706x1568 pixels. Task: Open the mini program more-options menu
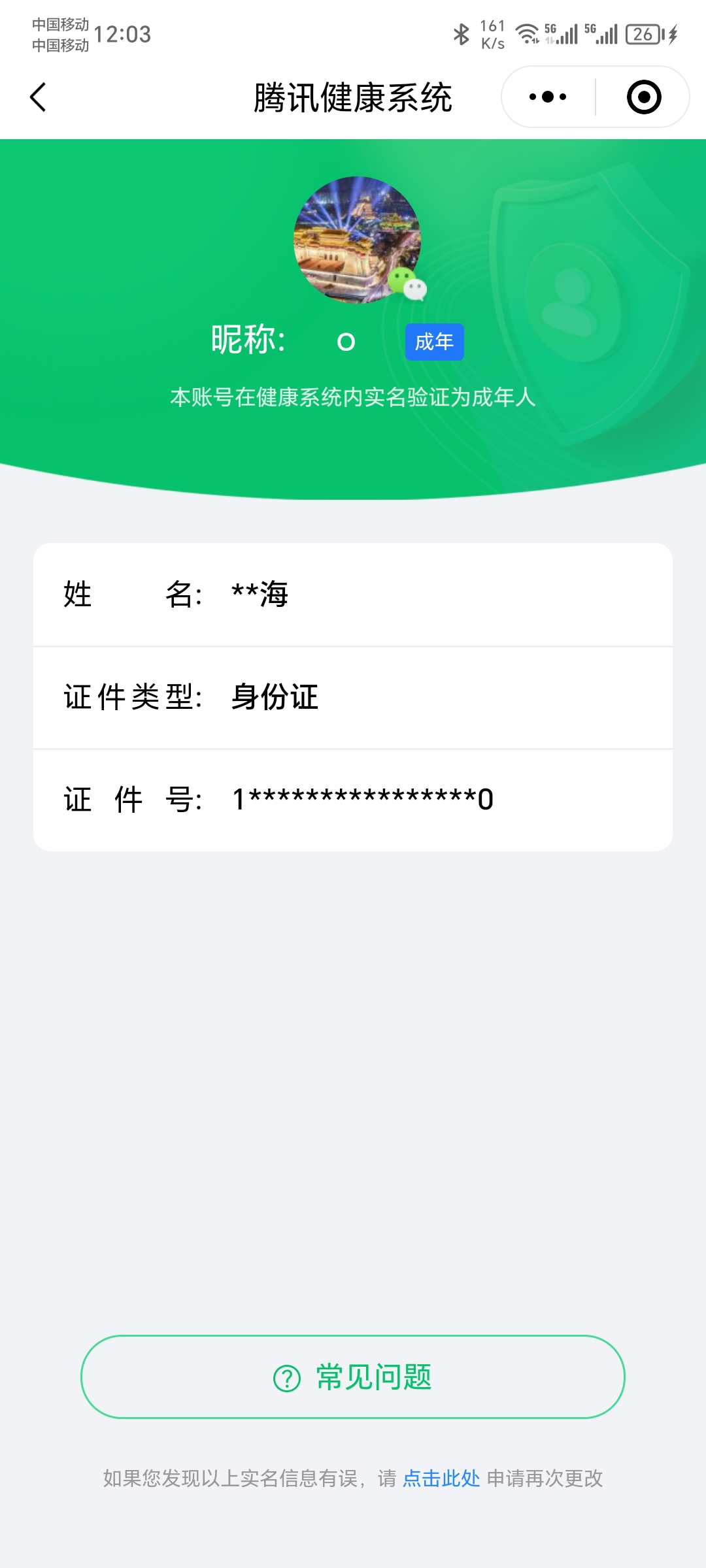[548, 97]
